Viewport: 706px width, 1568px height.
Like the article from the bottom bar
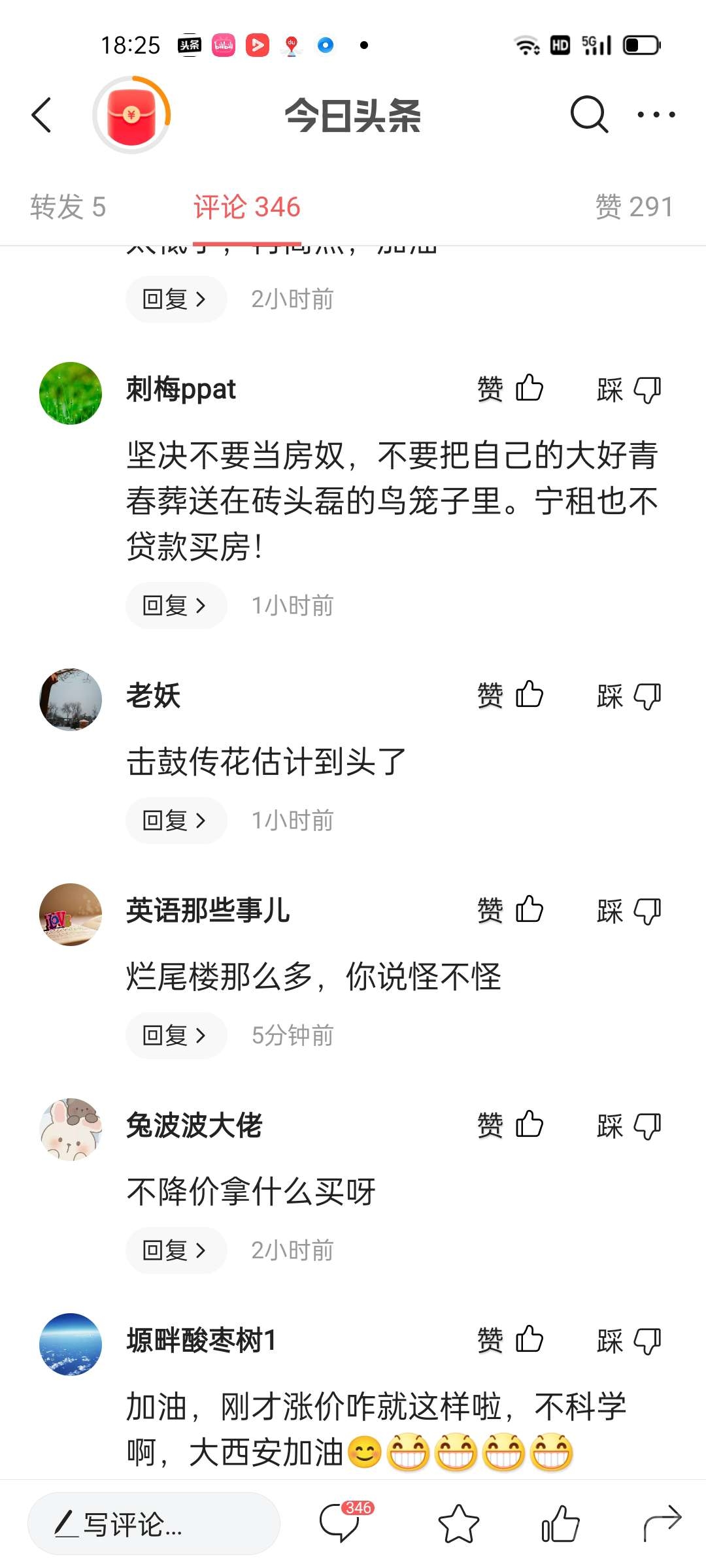pos(560,1524)
